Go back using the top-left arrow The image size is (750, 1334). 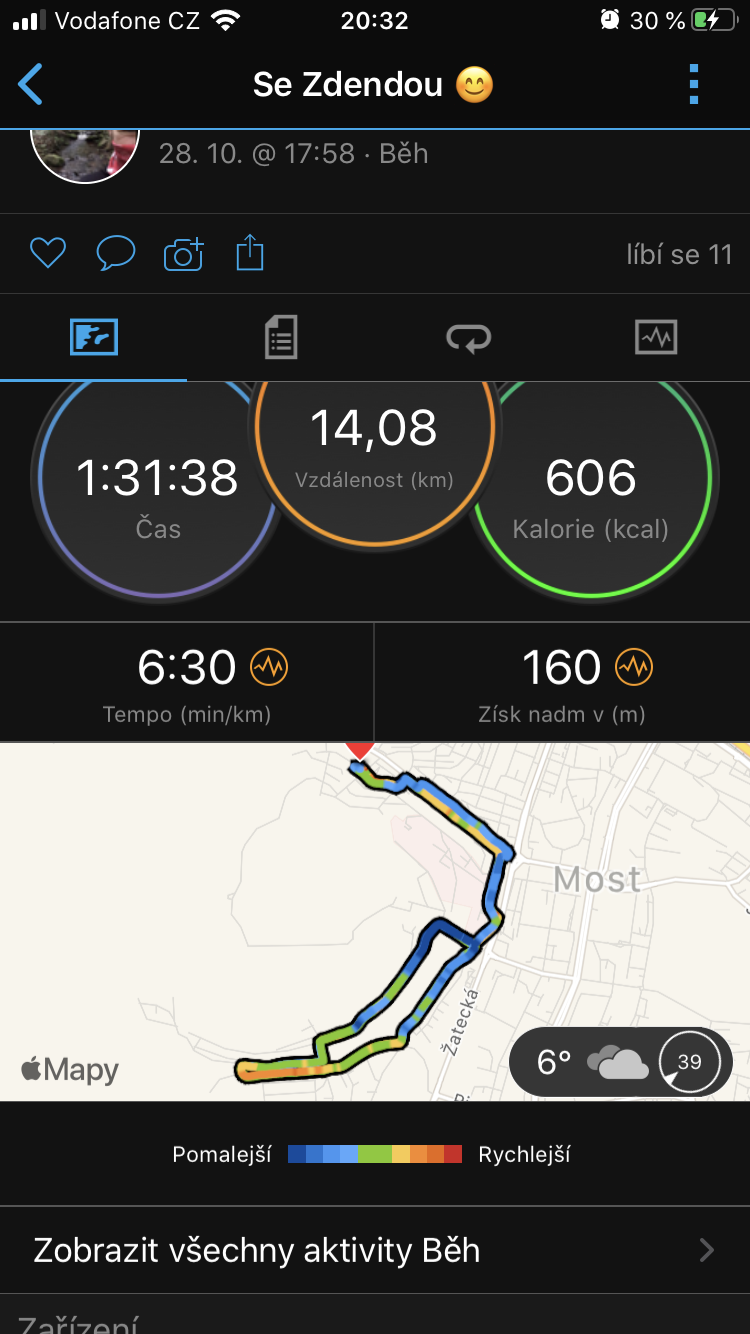31,85
